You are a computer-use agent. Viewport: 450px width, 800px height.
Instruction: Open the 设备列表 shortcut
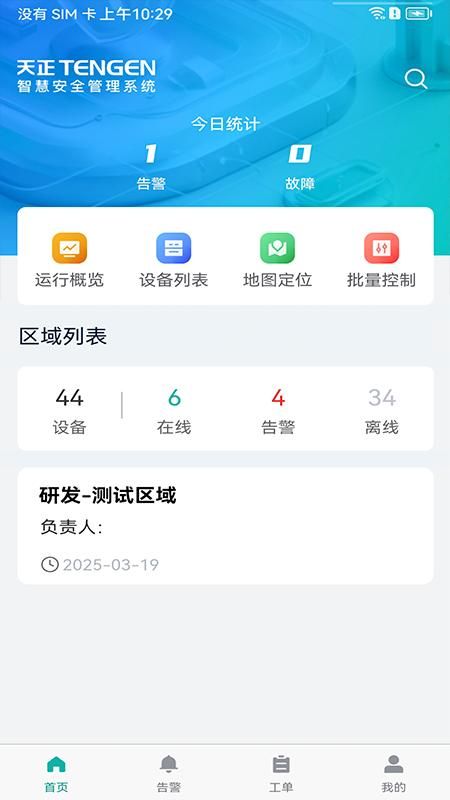pos(173,260)
